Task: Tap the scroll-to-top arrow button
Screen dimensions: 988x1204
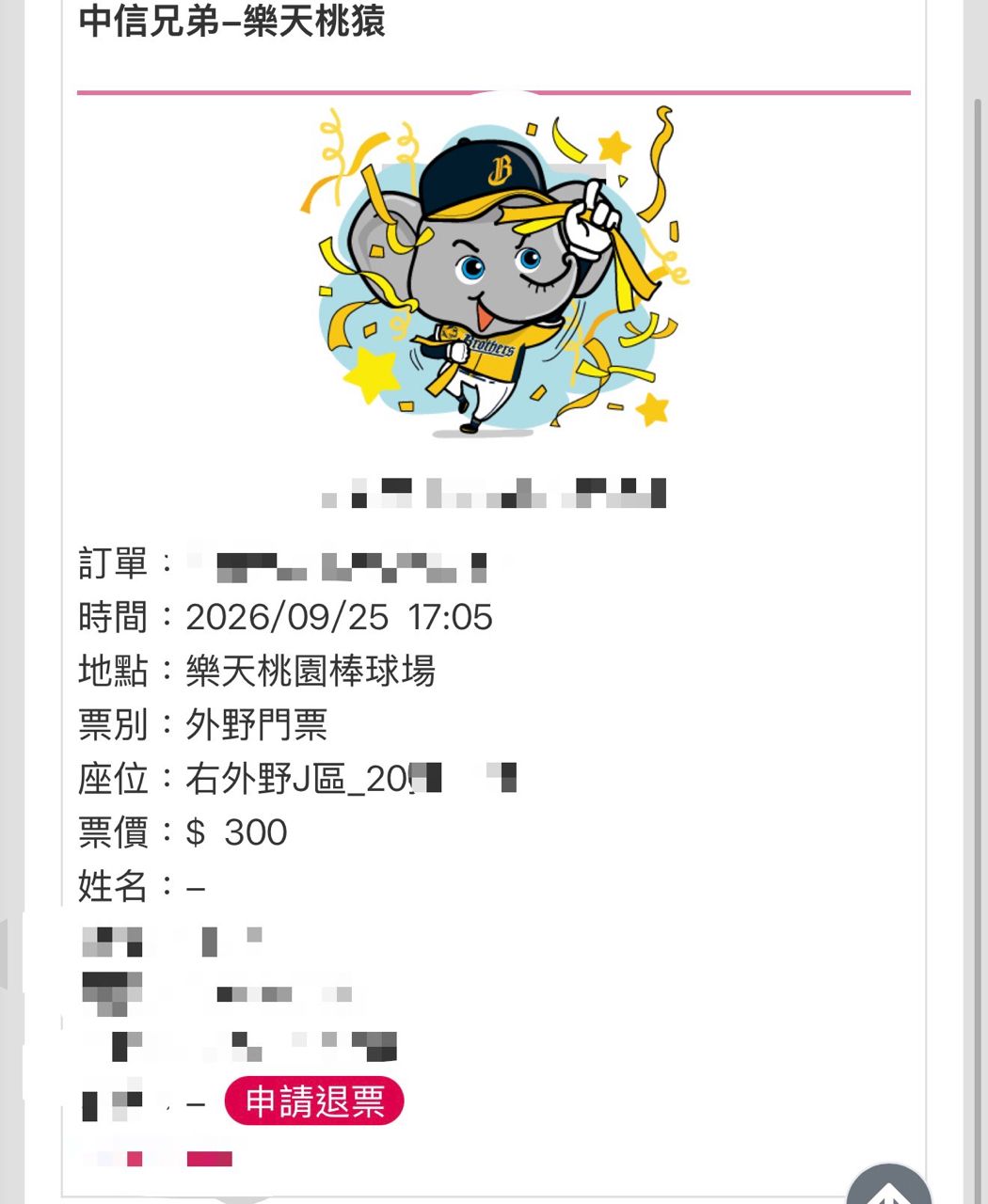Action: 888,1185
